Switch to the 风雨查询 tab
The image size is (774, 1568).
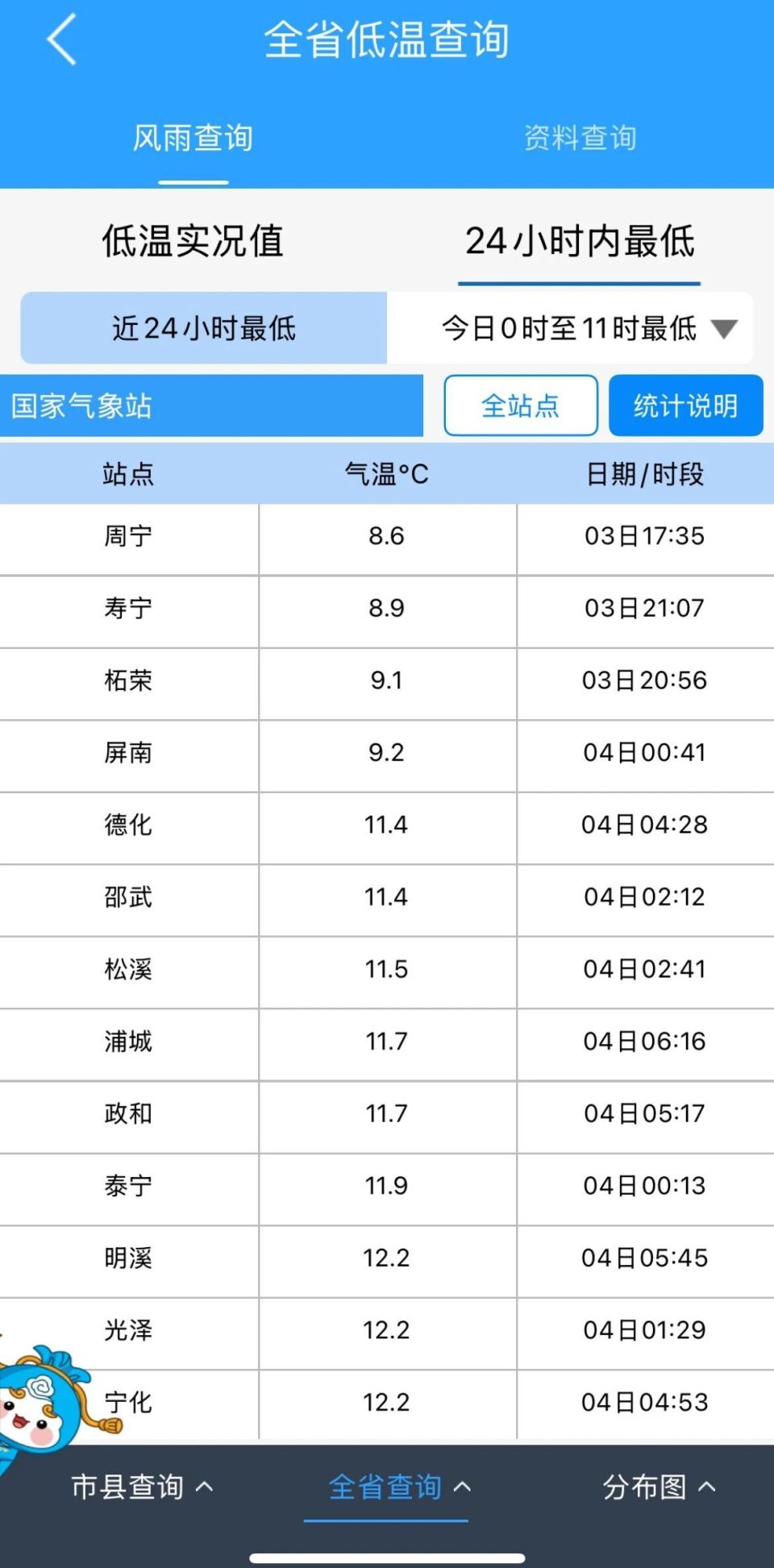tap(193, 139)
